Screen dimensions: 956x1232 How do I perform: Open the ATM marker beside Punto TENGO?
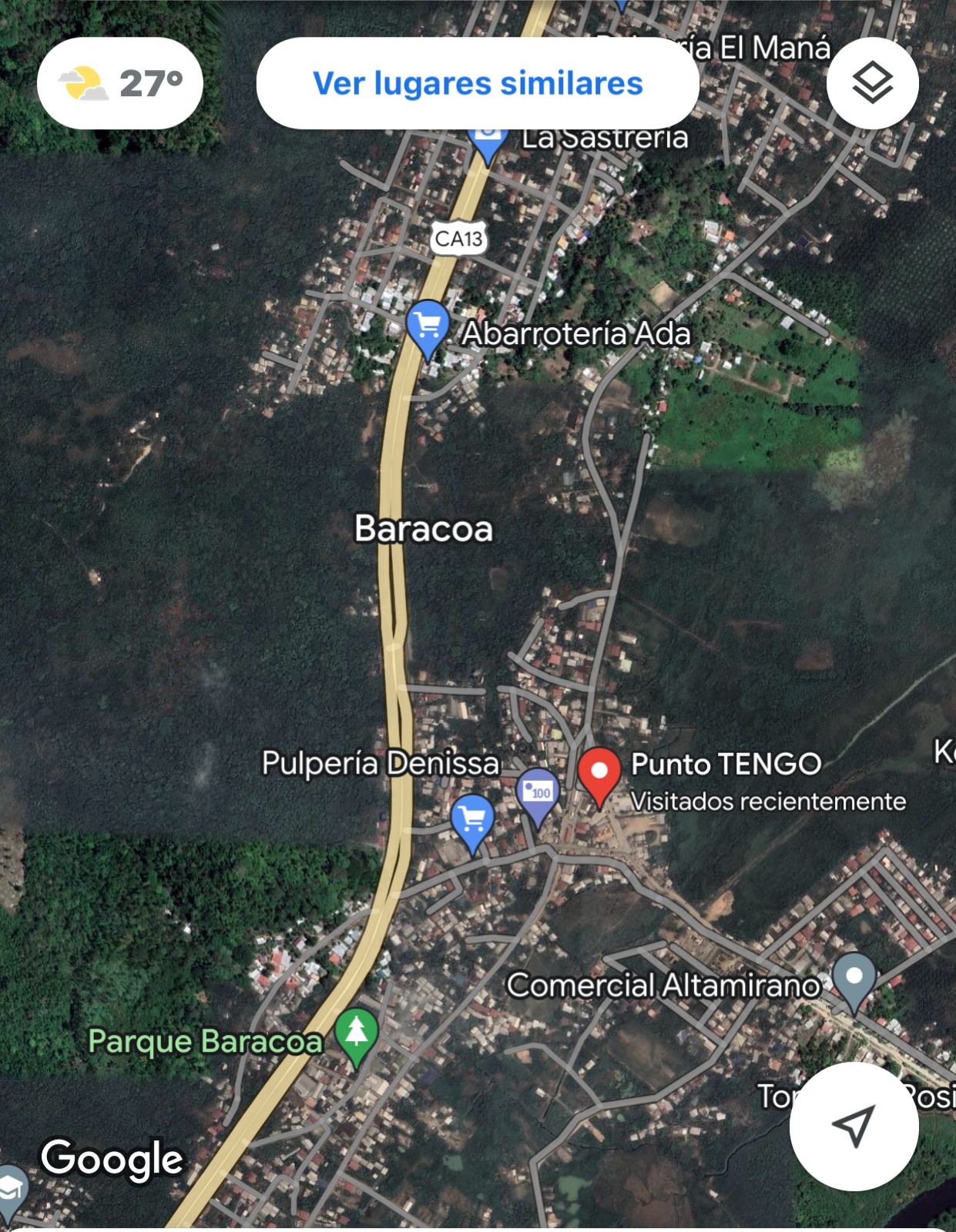538,793
